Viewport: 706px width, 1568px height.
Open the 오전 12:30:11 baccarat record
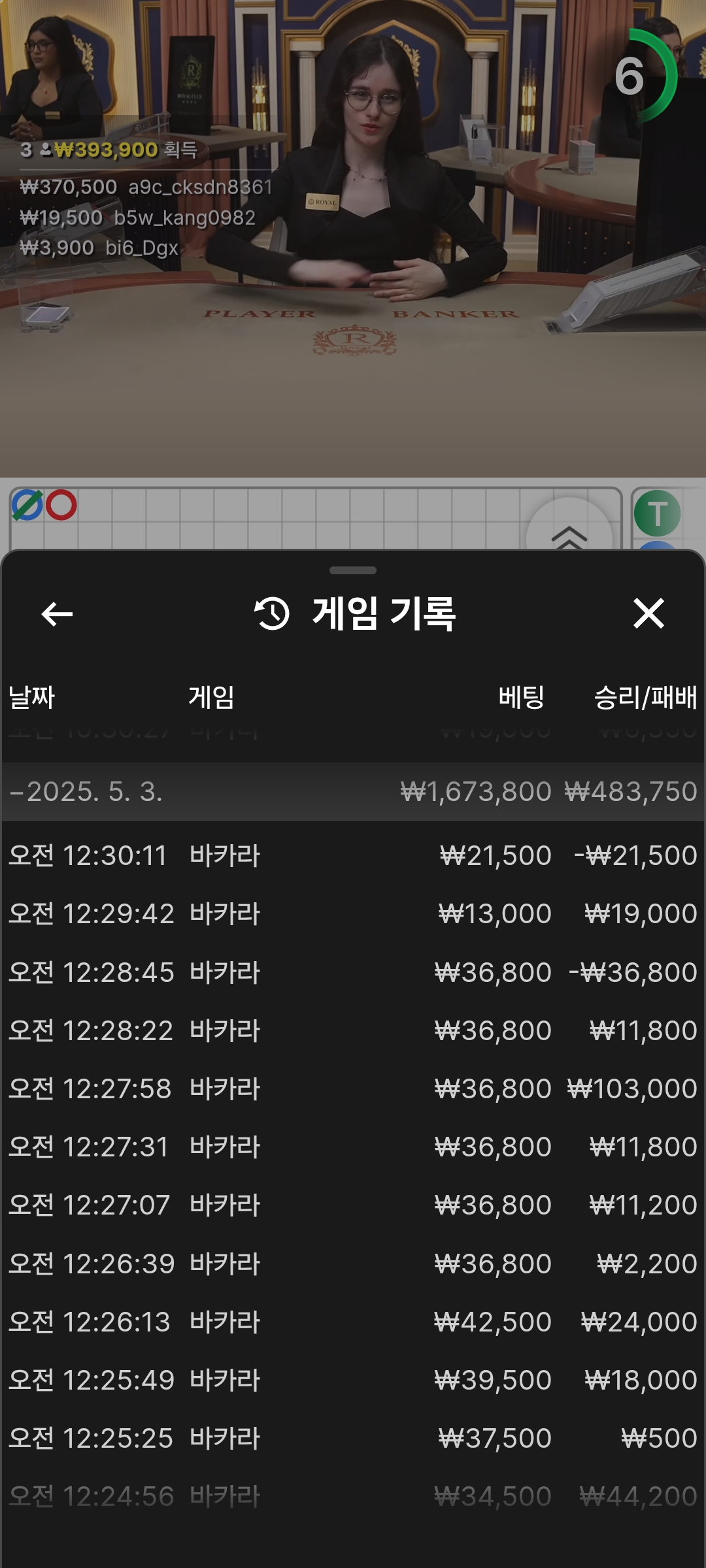pyautogui.click(x=353, y=855)
